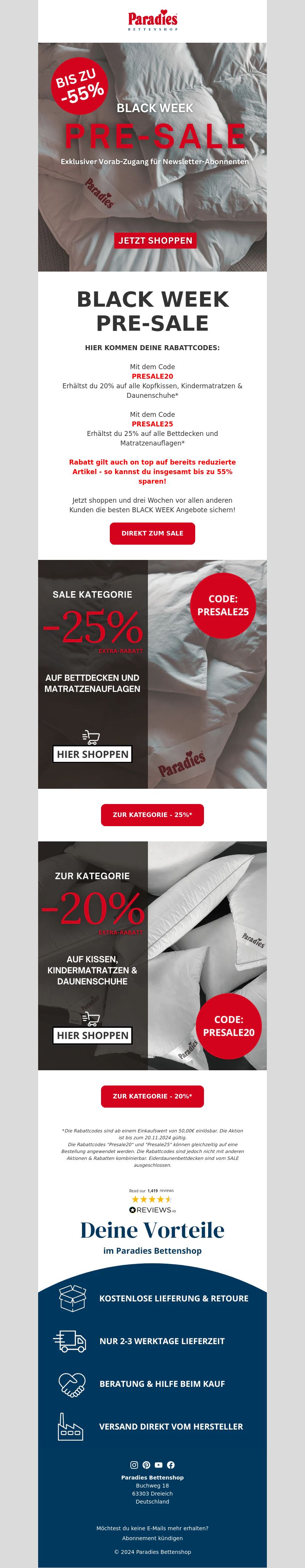305x1568 pixels.
Task: Tap the JETZT SHOPPEN button on hero banner
Action: click(155, 240)
